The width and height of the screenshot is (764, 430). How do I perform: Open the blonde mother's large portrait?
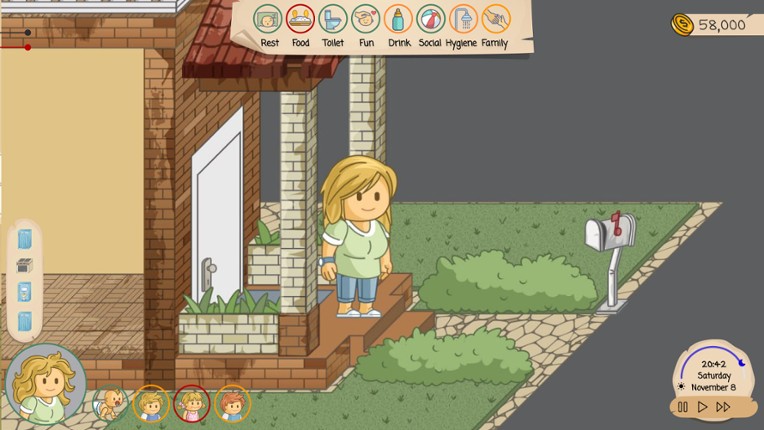pos(44,384)
